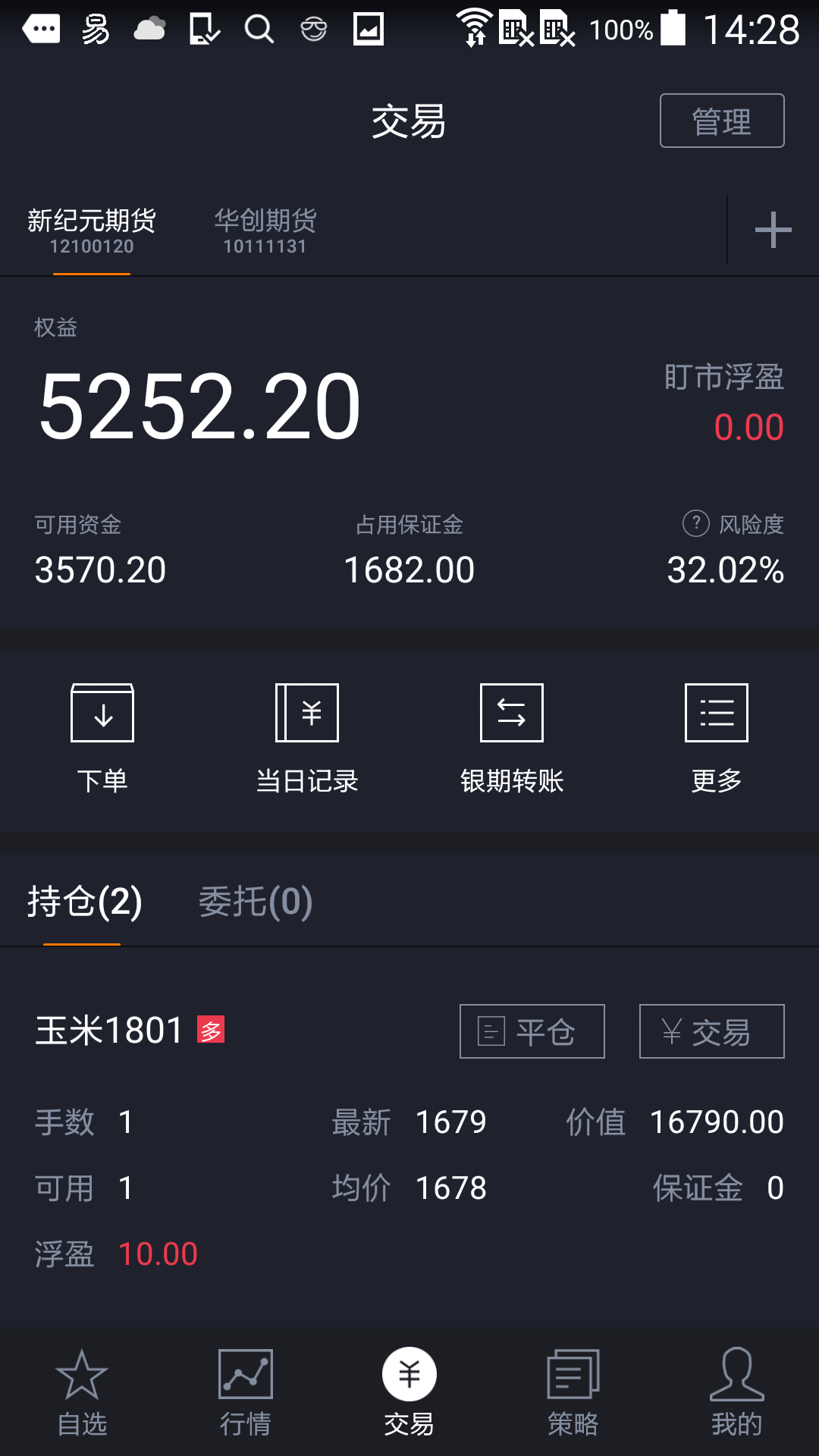This screenshot has width=819, height=1456.
Task: Show 更多 options
Action: click(717, 737)
